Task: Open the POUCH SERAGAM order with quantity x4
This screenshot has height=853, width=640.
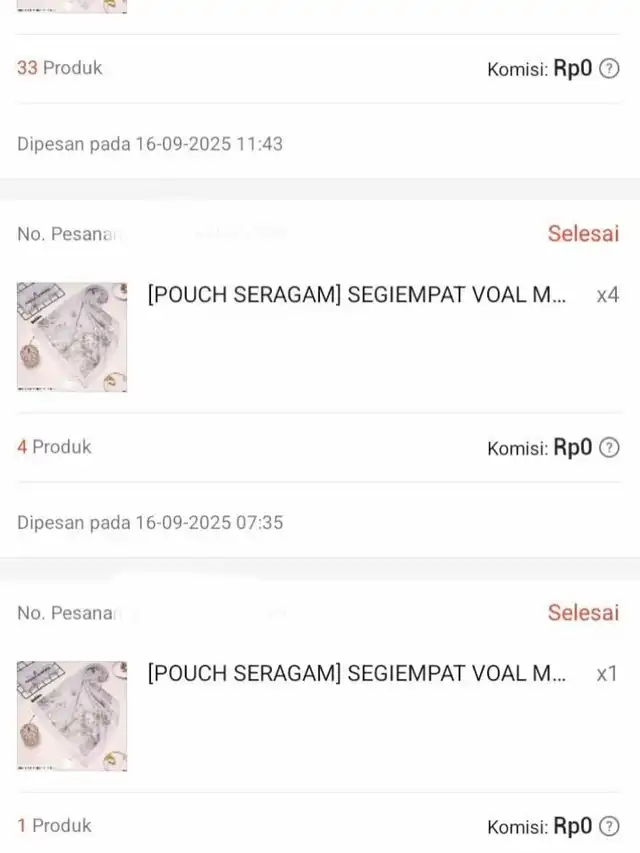Action: (x=356, y=297)
